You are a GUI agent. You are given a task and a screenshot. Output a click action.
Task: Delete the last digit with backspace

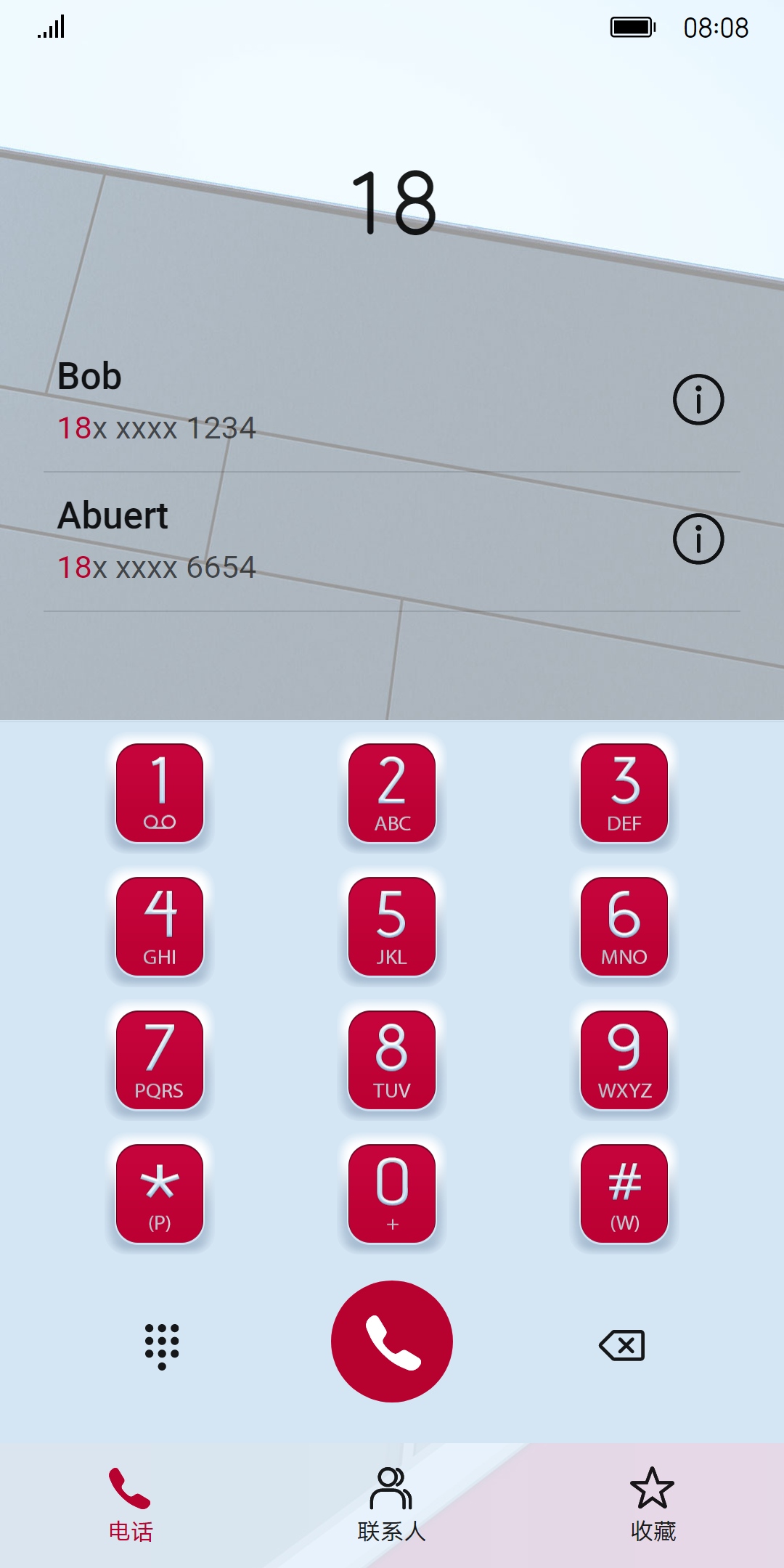coord(623,1346)
